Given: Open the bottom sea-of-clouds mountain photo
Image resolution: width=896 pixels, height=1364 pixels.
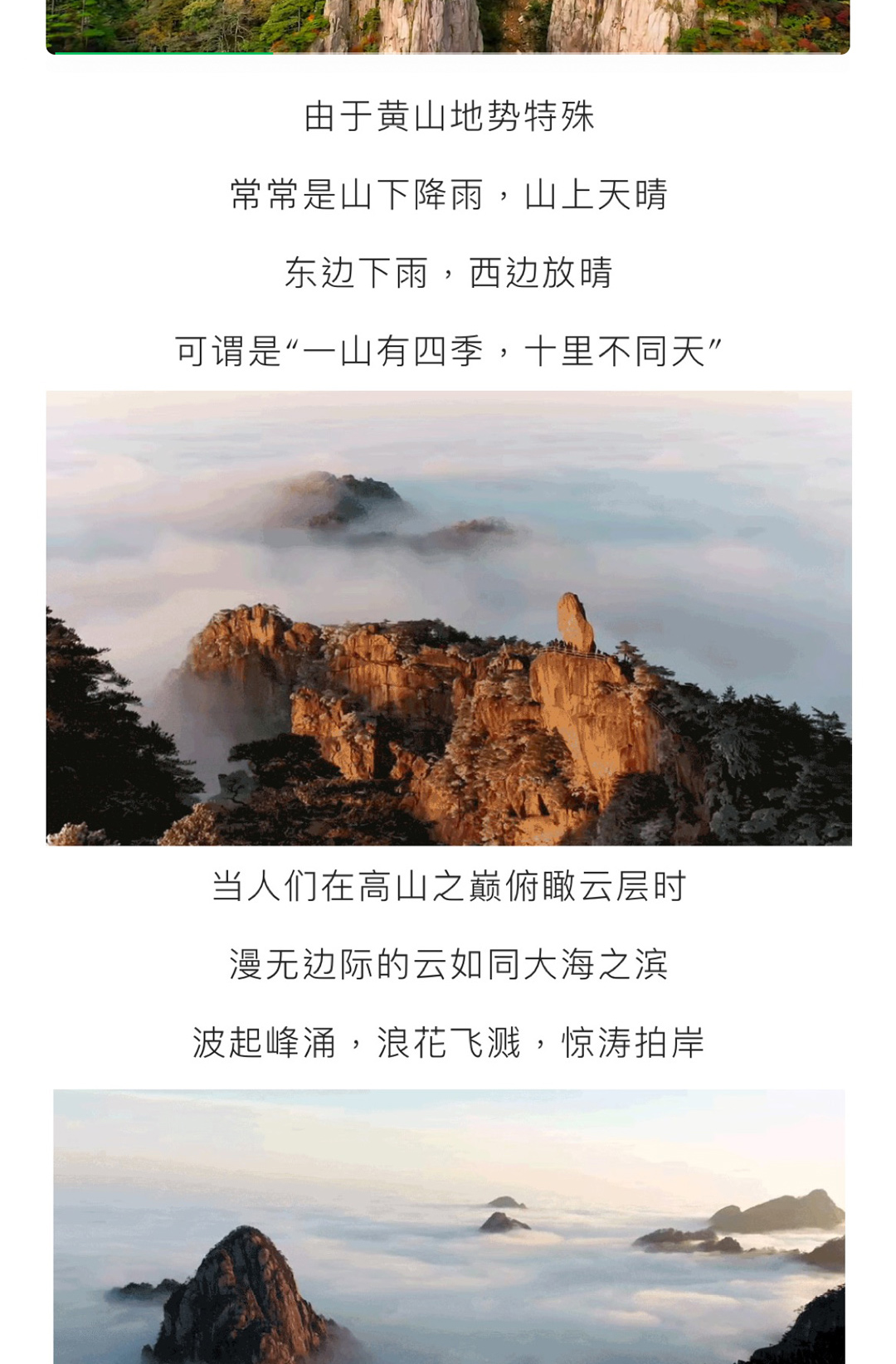Looking at the screenshot, I should (448, 1226).
